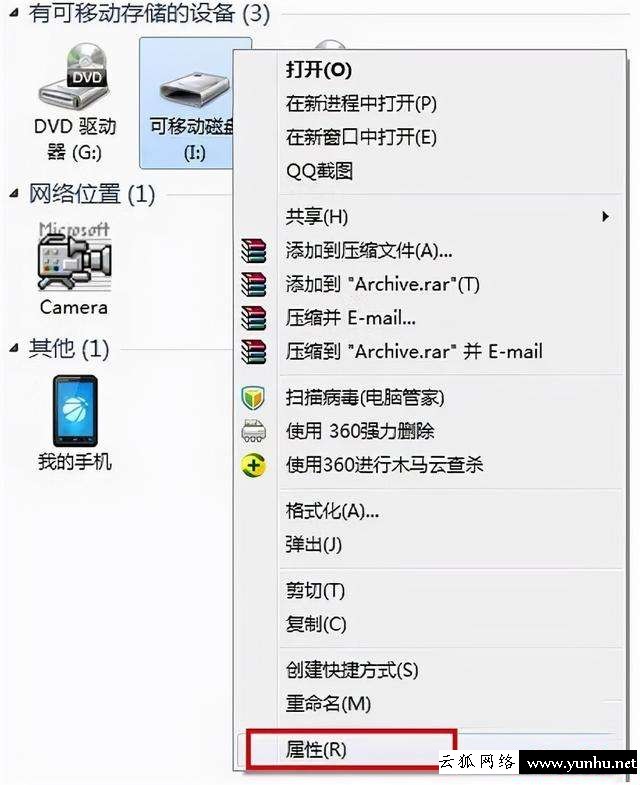Choose 在新进程中打开 from the menu

point(361,103)
